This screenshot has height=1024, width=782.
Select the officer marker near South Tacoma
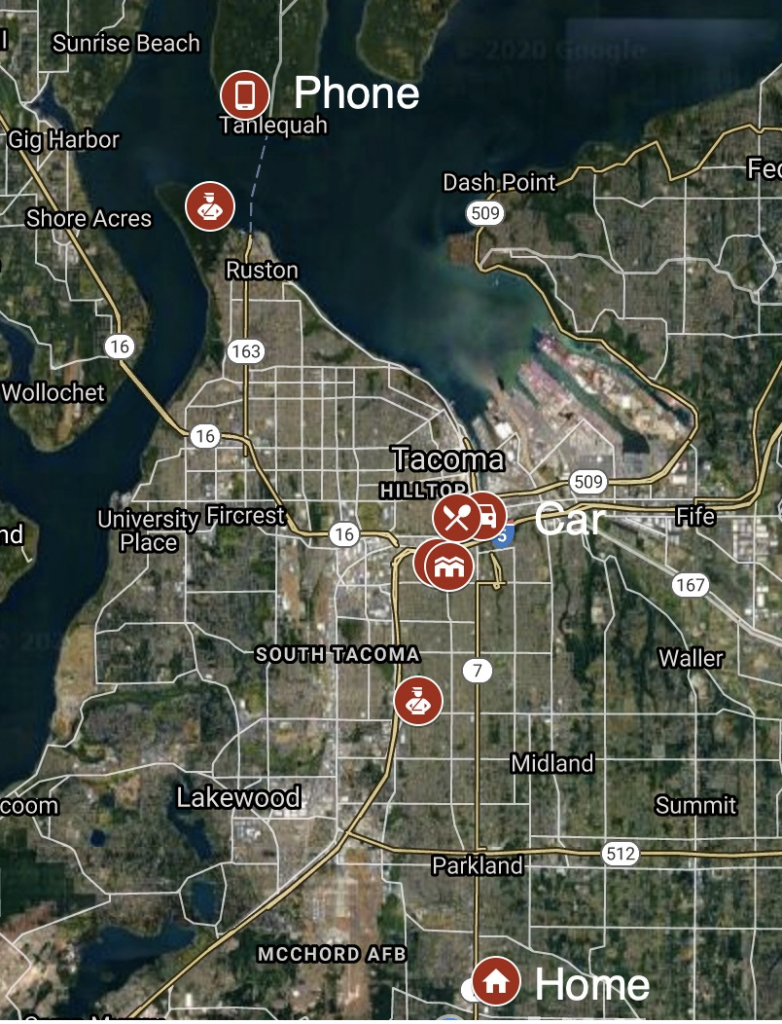[x=418, y=700]
